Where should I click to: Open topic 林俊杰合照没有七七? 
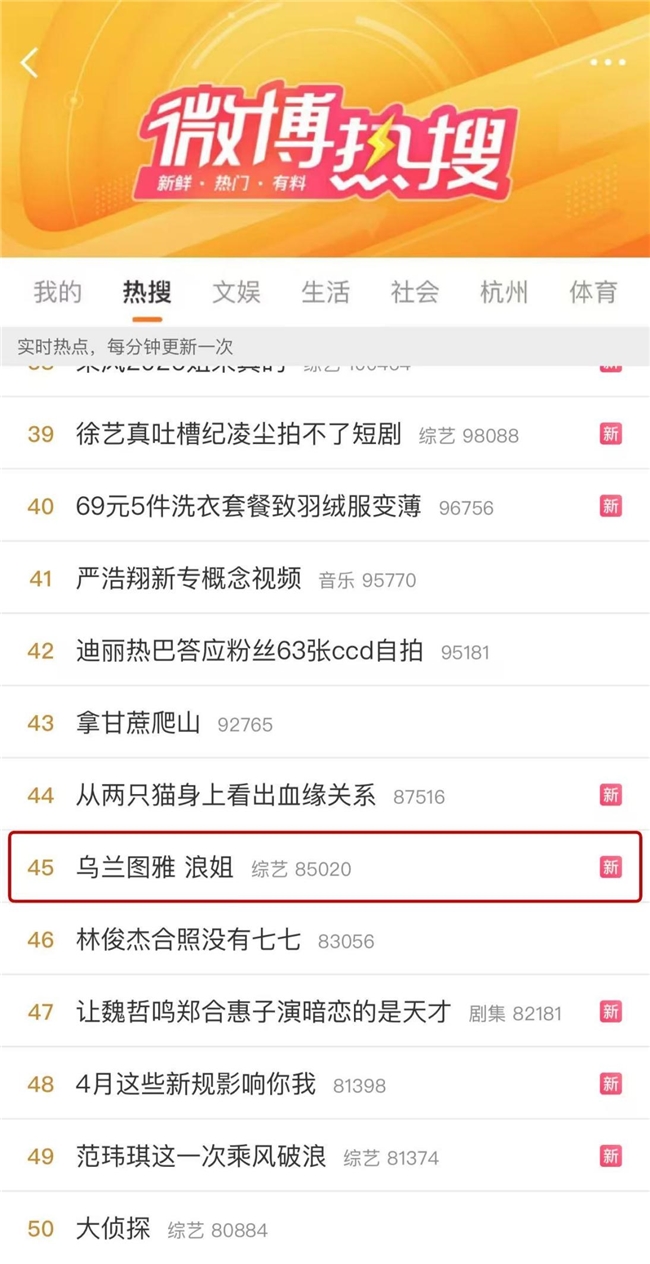pos(189,940)
